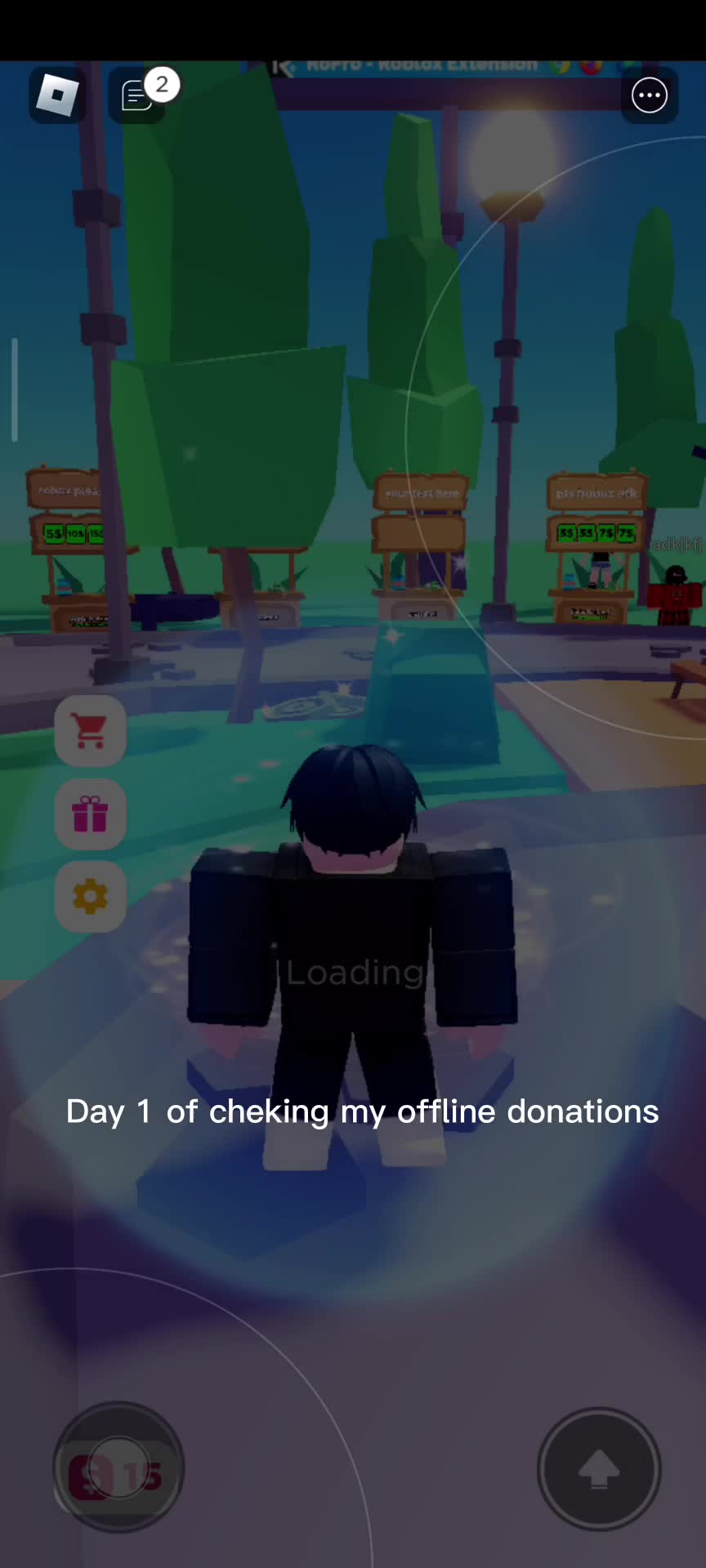Image resolution: width=706 pixels, height=1568 pixels.
Task: Open the settings gear button
Action: (91, 897)
